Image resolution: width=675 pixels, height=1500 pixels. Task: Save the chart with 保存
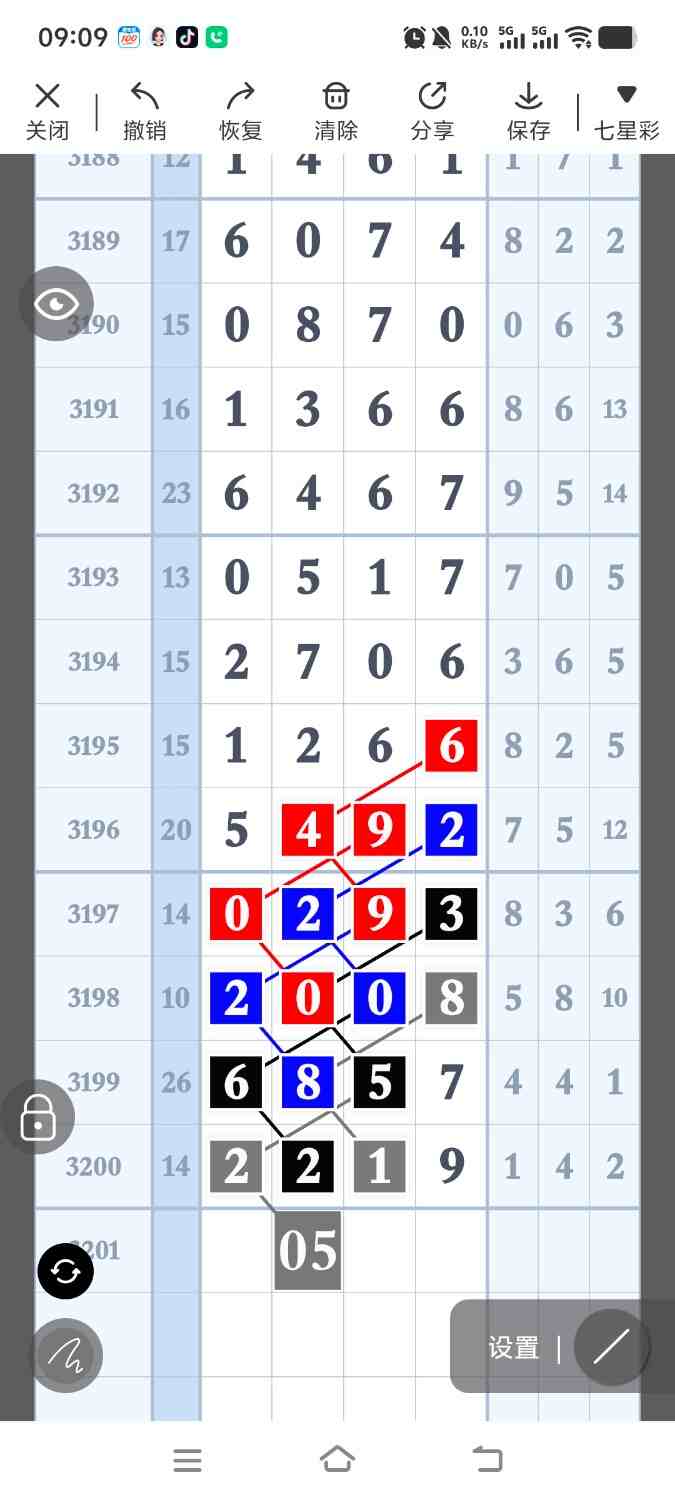pyautogui.click(x=528, y=110)
